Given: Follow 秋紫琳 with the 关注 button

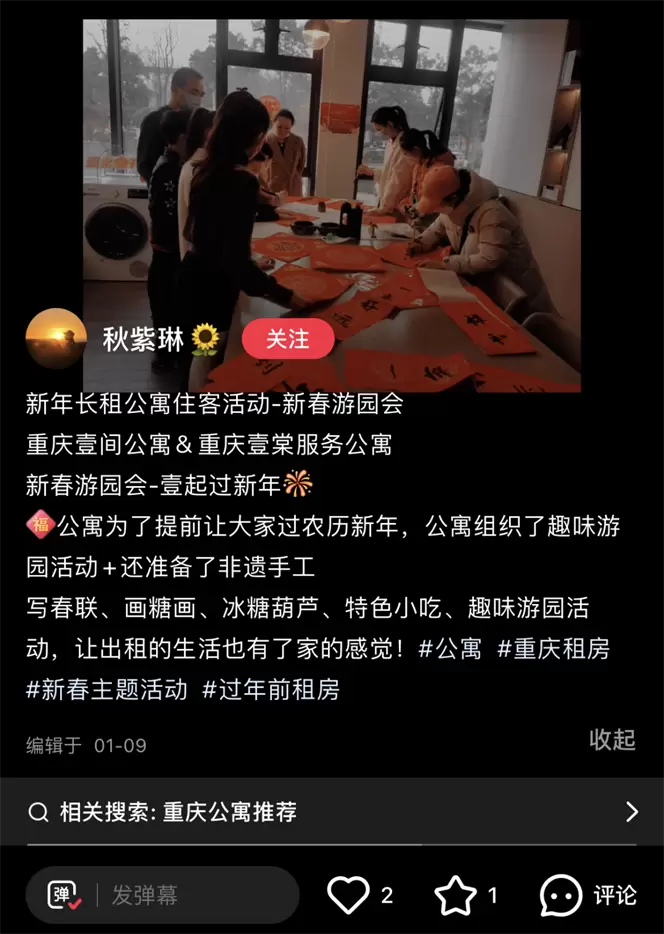Looking at the screenshot, I should coord(287,340).
